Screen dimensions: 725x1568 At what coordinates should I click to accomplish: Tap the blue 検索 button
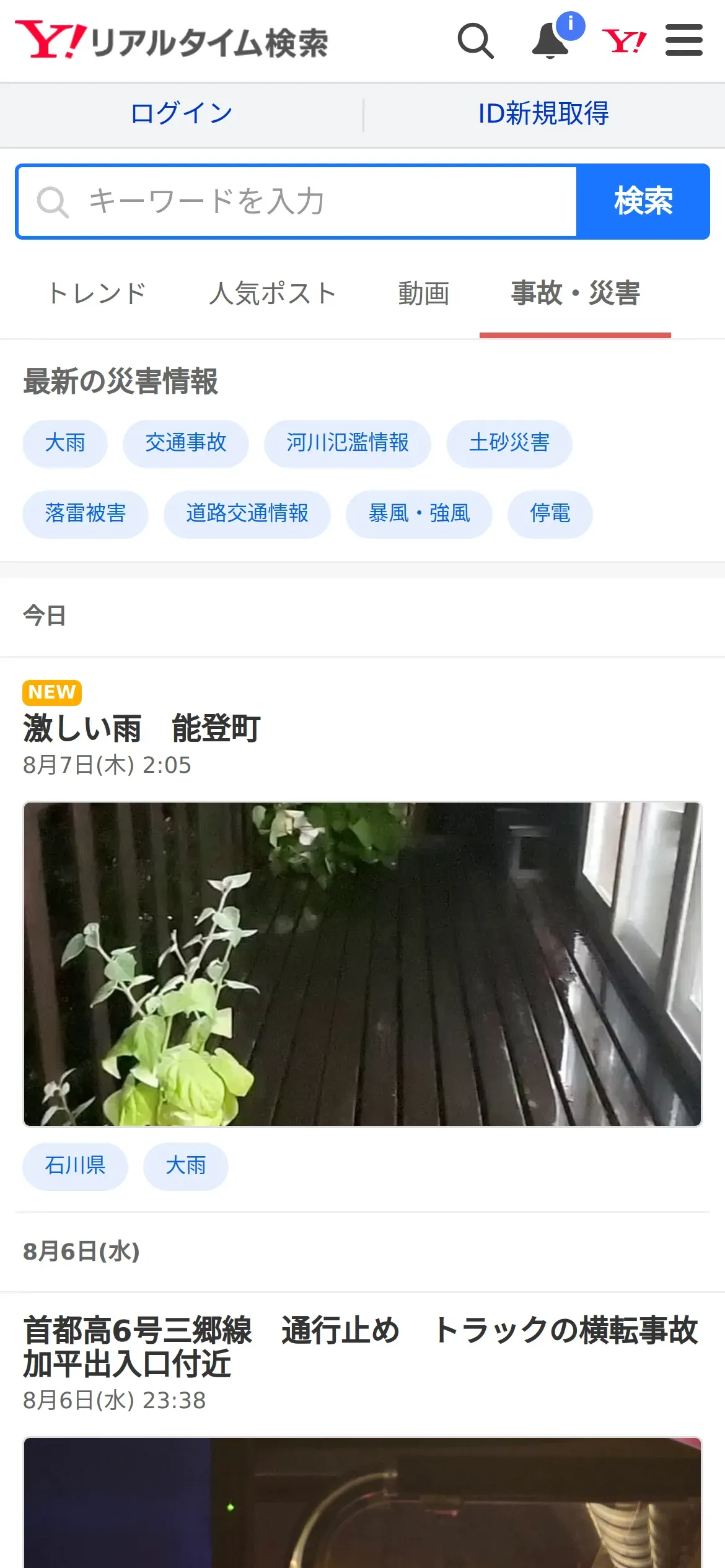(x=643, y=202)
